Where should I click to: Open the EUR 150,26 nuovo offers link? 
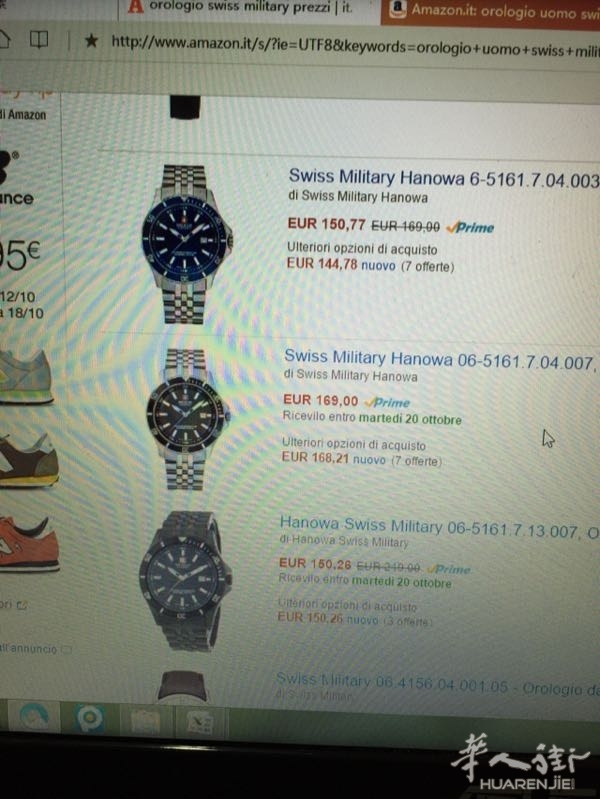(329, 619)
